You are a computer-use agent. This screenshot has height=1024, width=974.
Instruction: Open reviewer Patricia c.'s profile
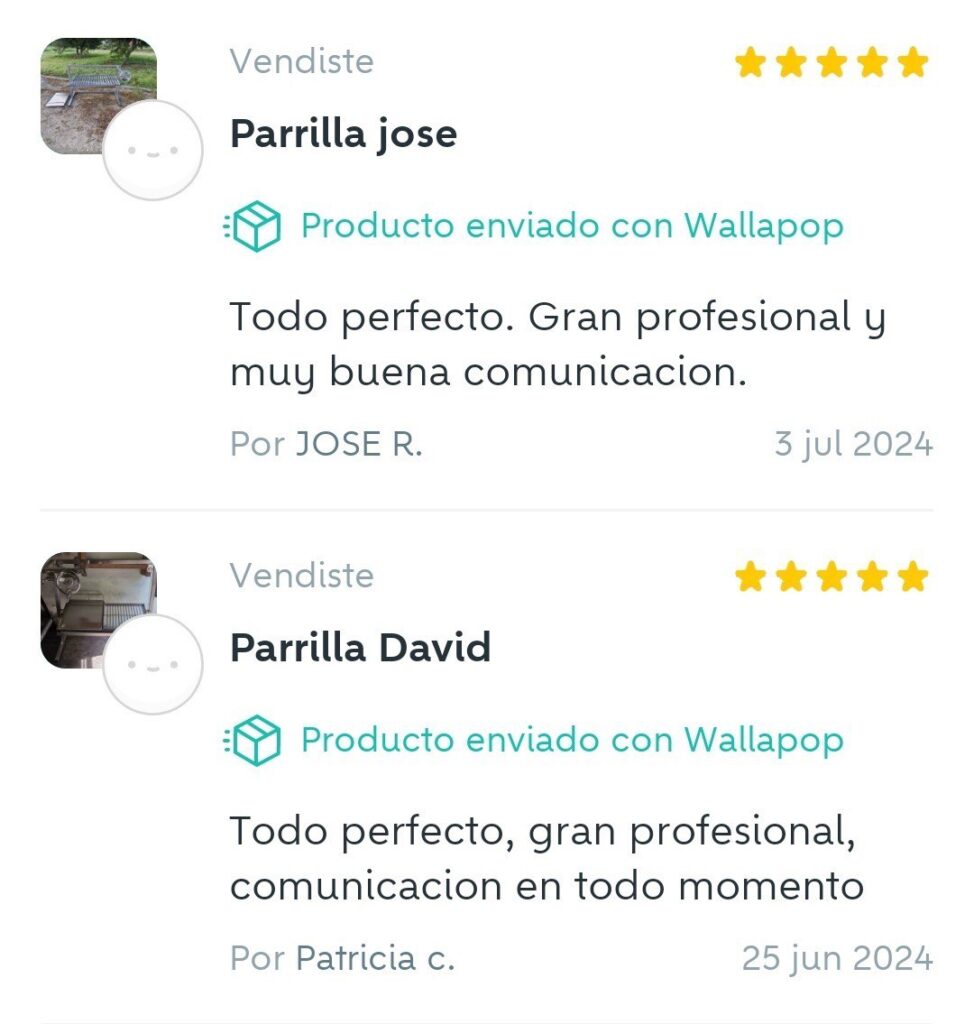point(374,958)
